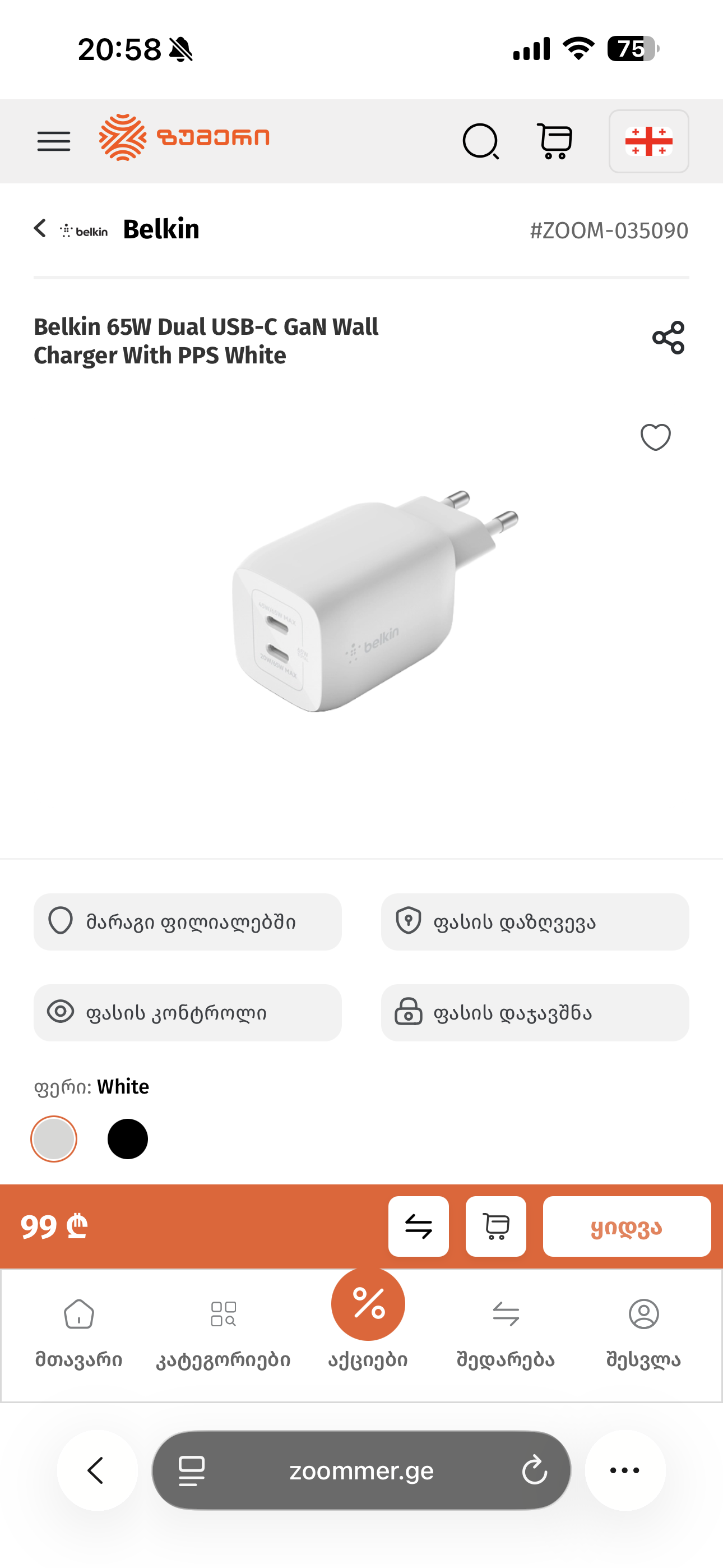Screen dimensions: 723x1568
Task: Tap the ყიდვა buy button
Action: [x=626, y=1226]
